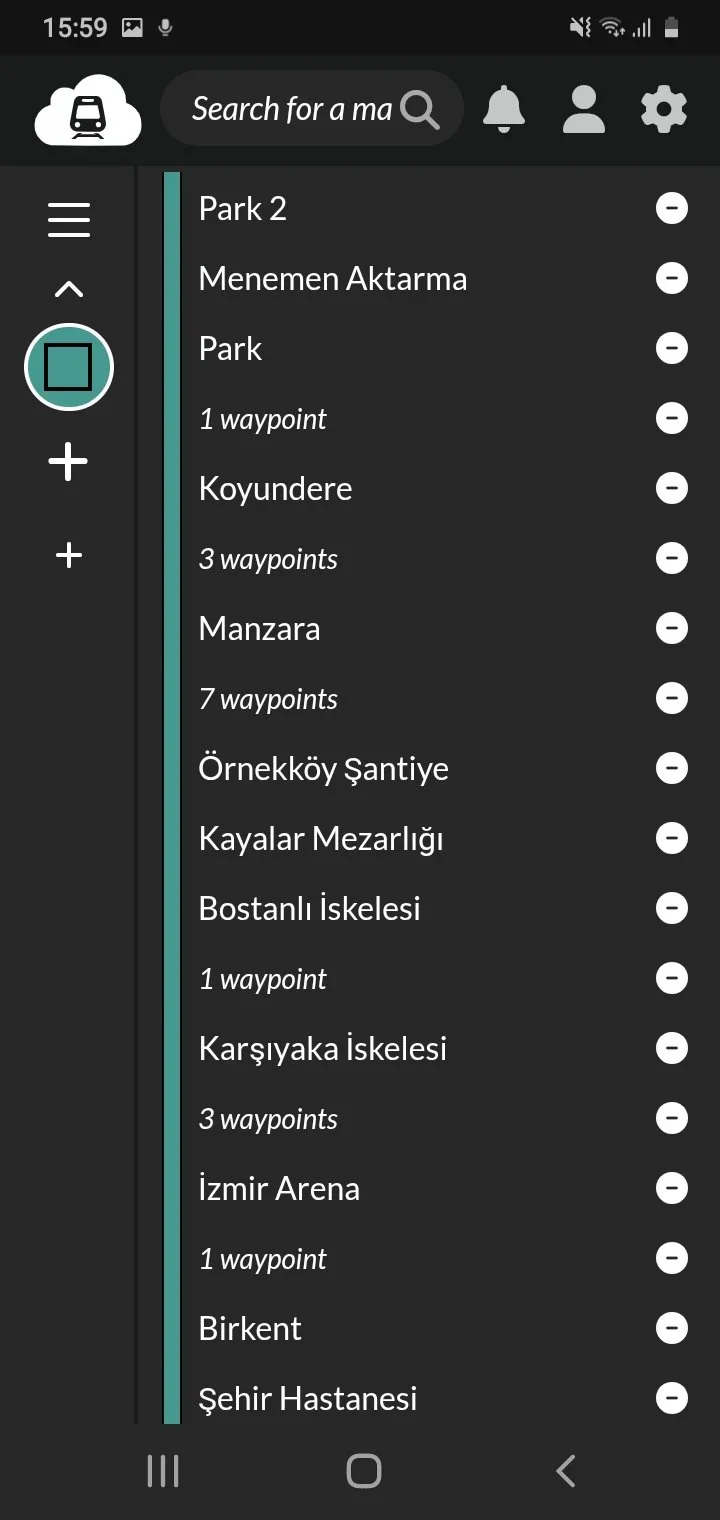This screenshot has width=720, height=1520.
Task: Remove Şehir Hastanesi station
Action: [671, 1398]
